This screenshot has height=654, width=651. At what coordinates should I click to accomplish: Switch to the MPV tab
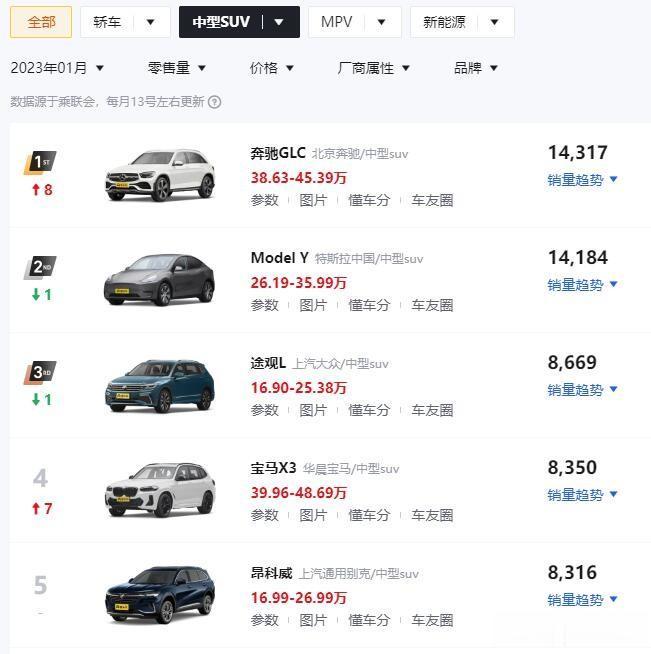pyautogui.click(x=354, y=21)
